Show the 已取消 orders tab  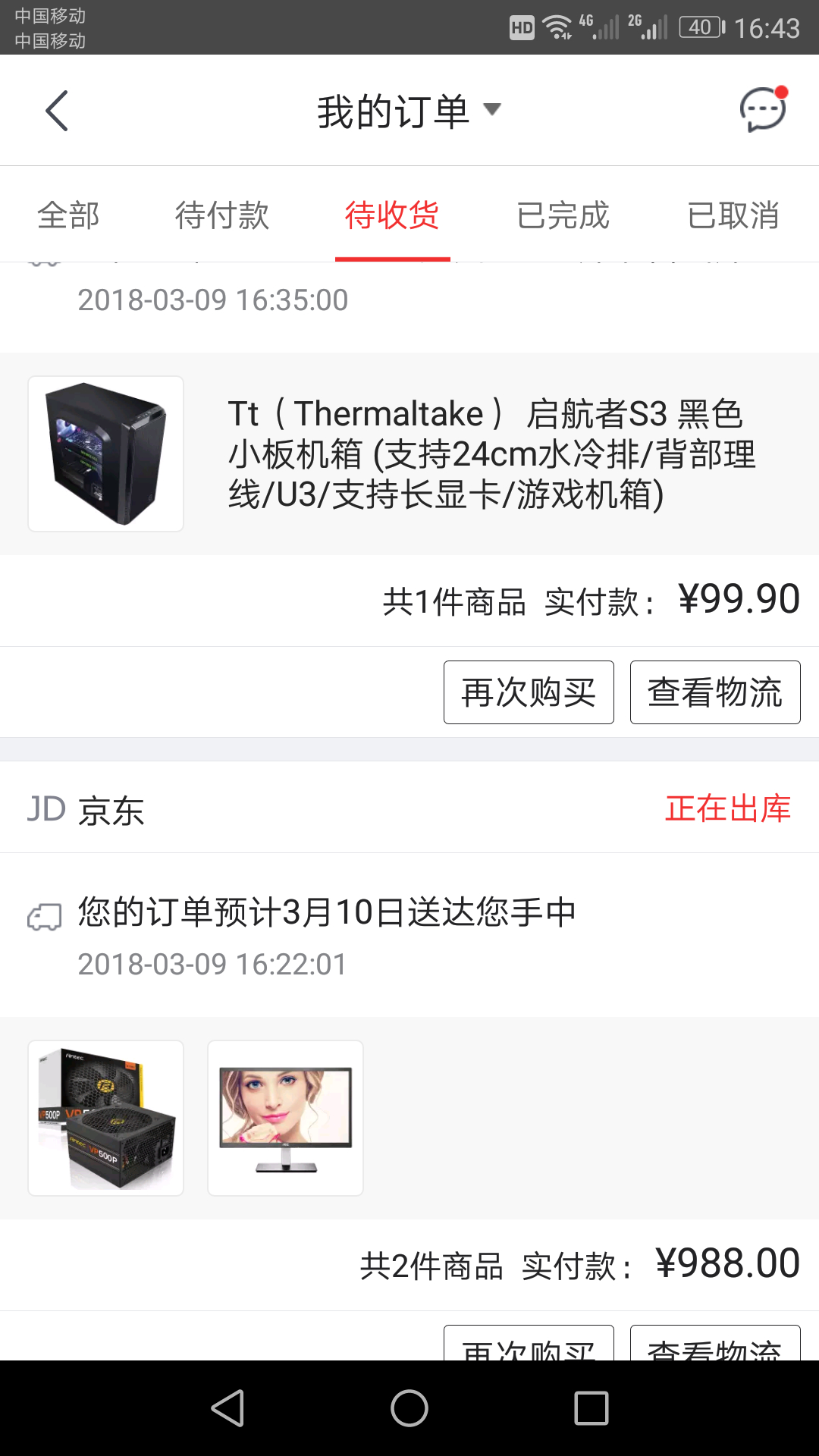(733, 215)
